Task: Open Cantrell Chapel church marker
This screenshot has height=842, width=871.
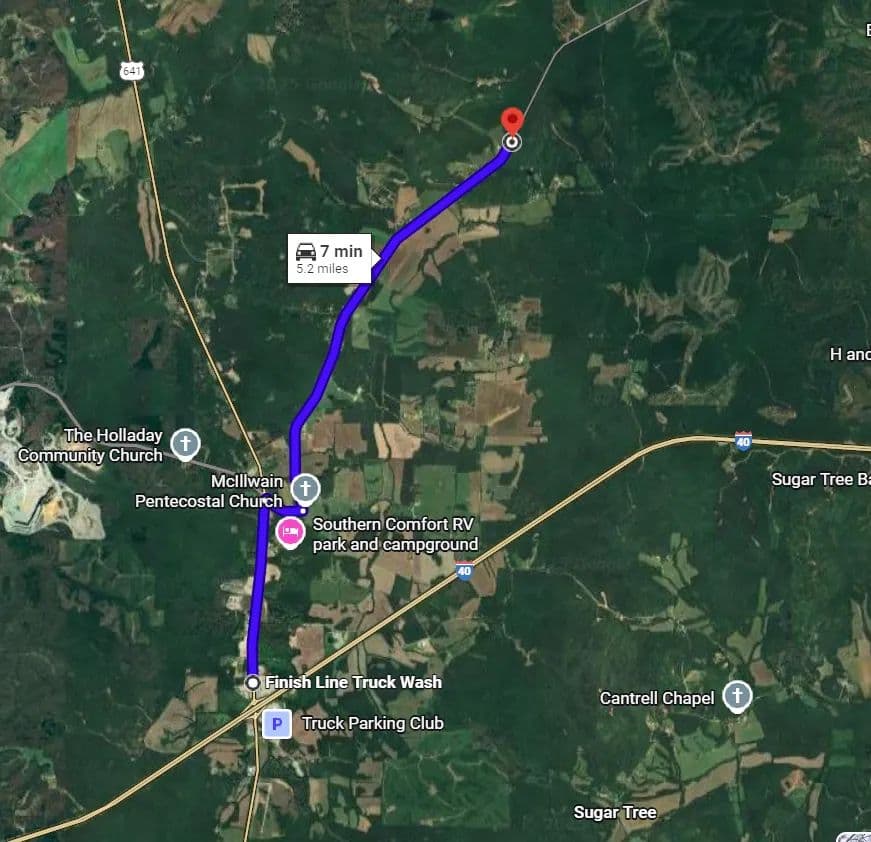Action: tap(737, 697)
